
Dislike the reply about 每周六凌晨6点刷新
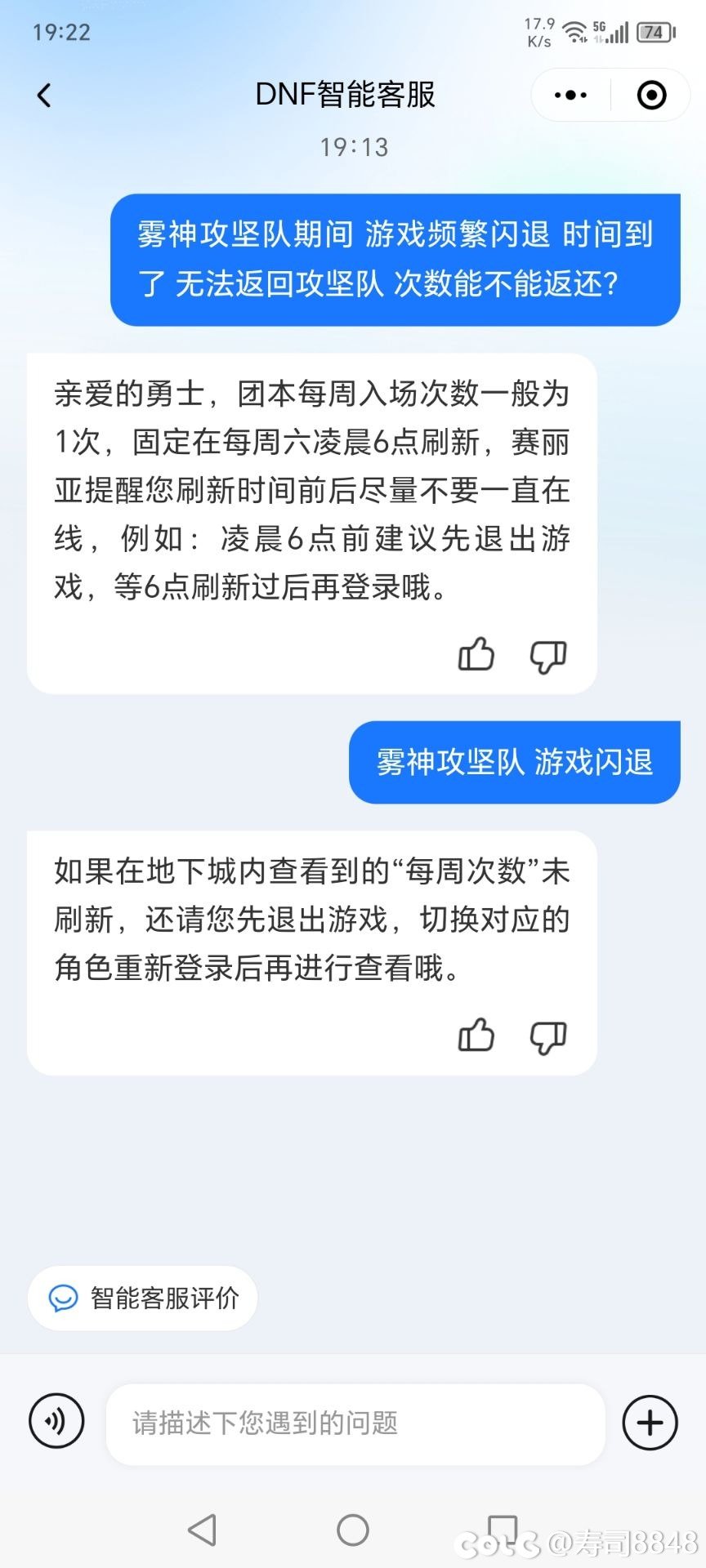pyautogui.click(x=547, y=655)
